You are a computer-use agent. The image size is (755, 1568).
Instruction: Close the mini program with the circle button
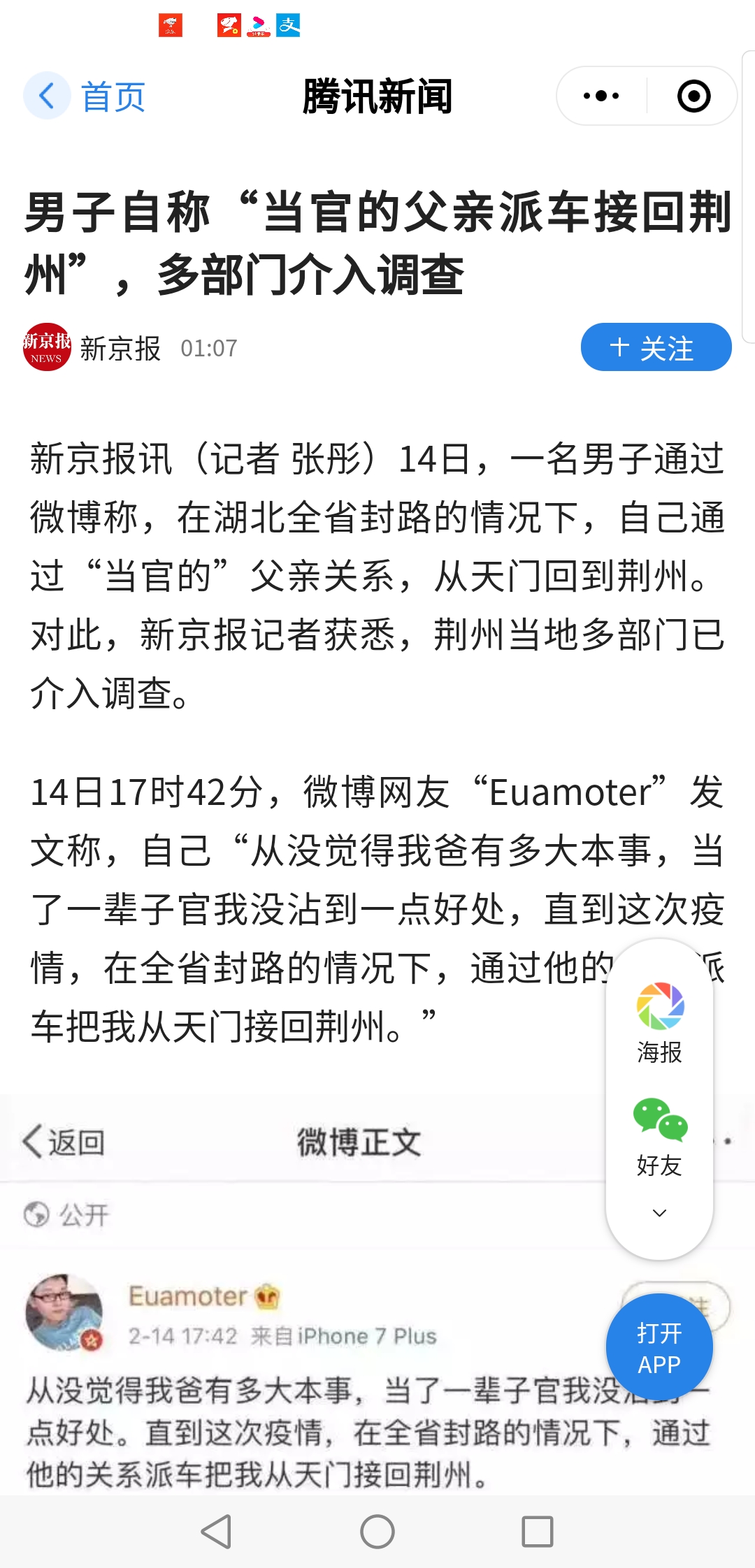(693, 96)
